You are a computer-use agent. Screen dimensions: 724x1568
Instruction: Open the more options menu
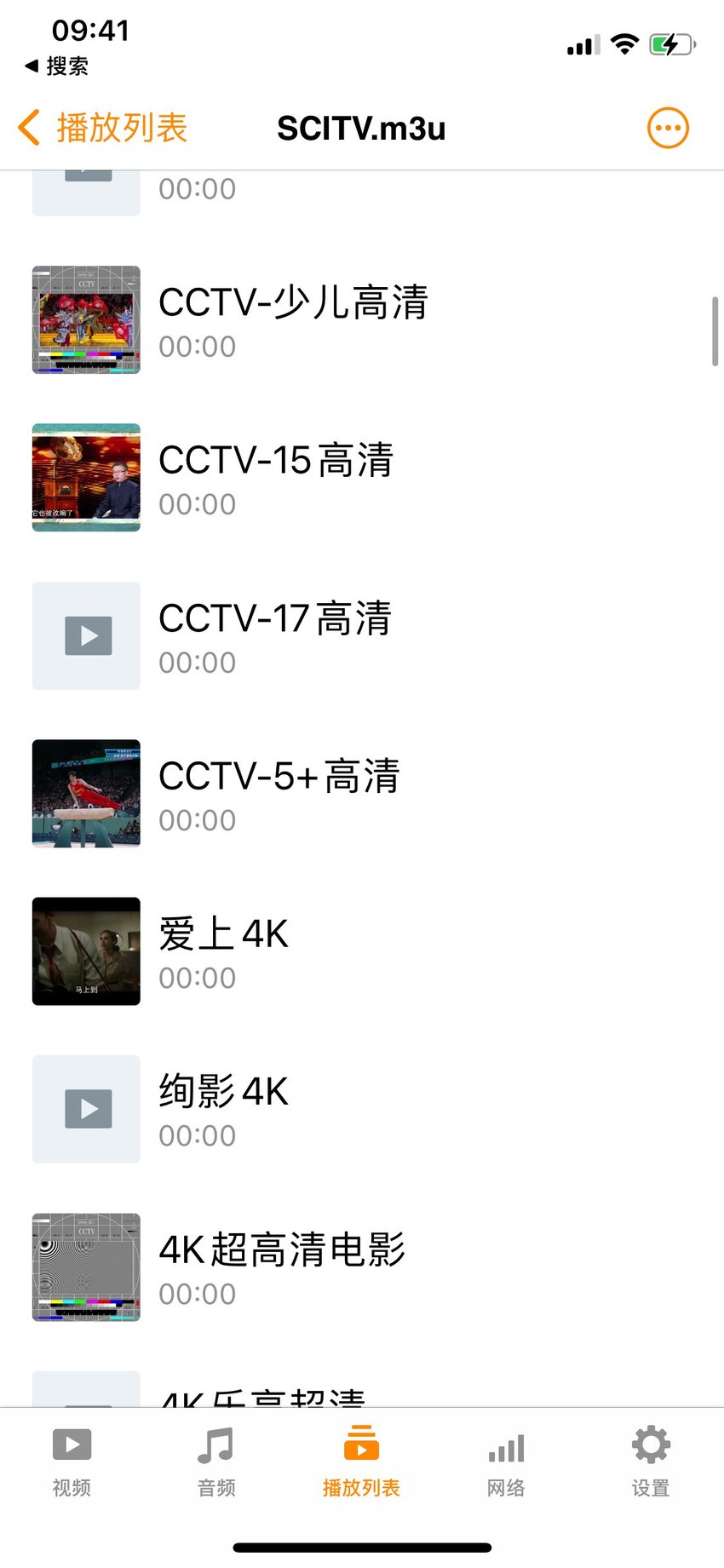[668, 128]
